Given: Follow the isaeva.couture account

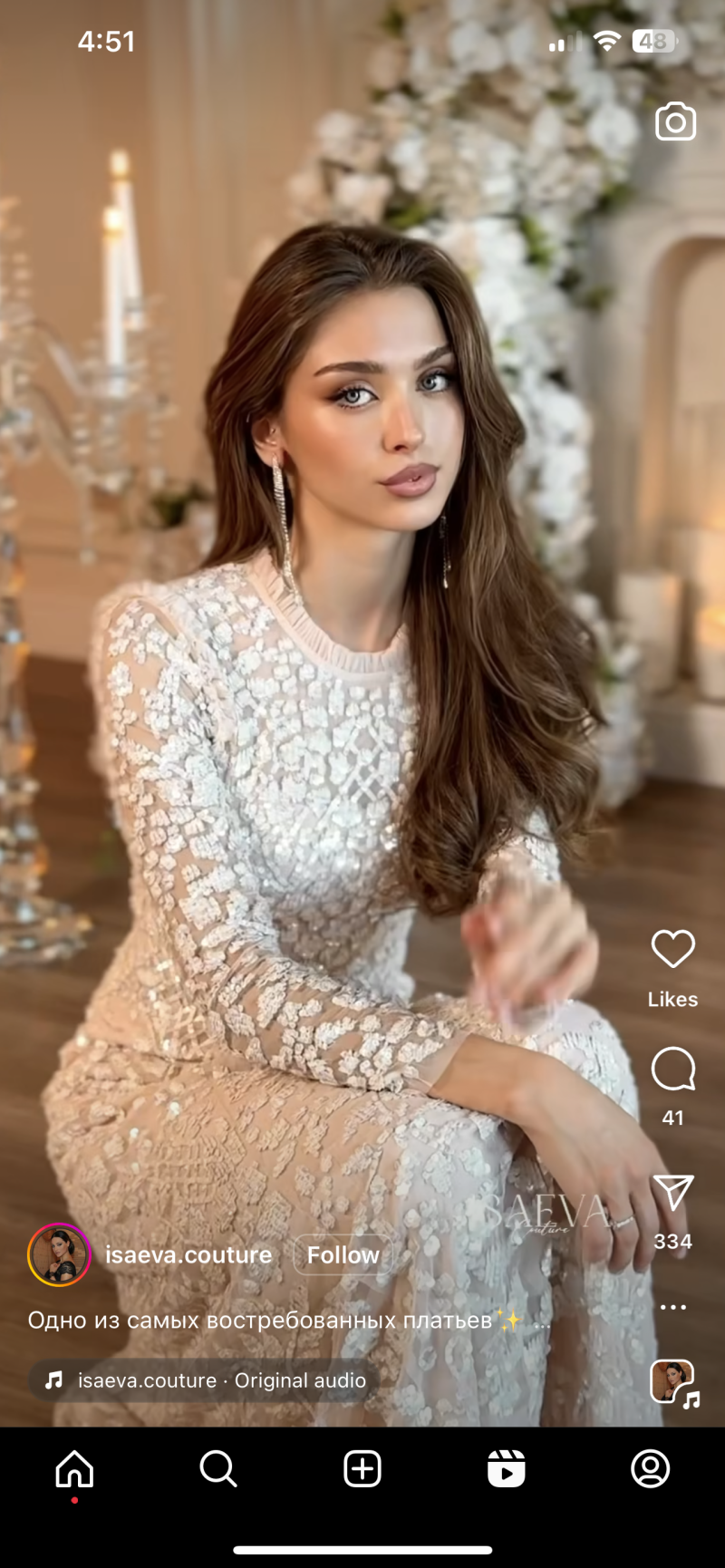Looking at the screenshot, I should [343, 1255].
